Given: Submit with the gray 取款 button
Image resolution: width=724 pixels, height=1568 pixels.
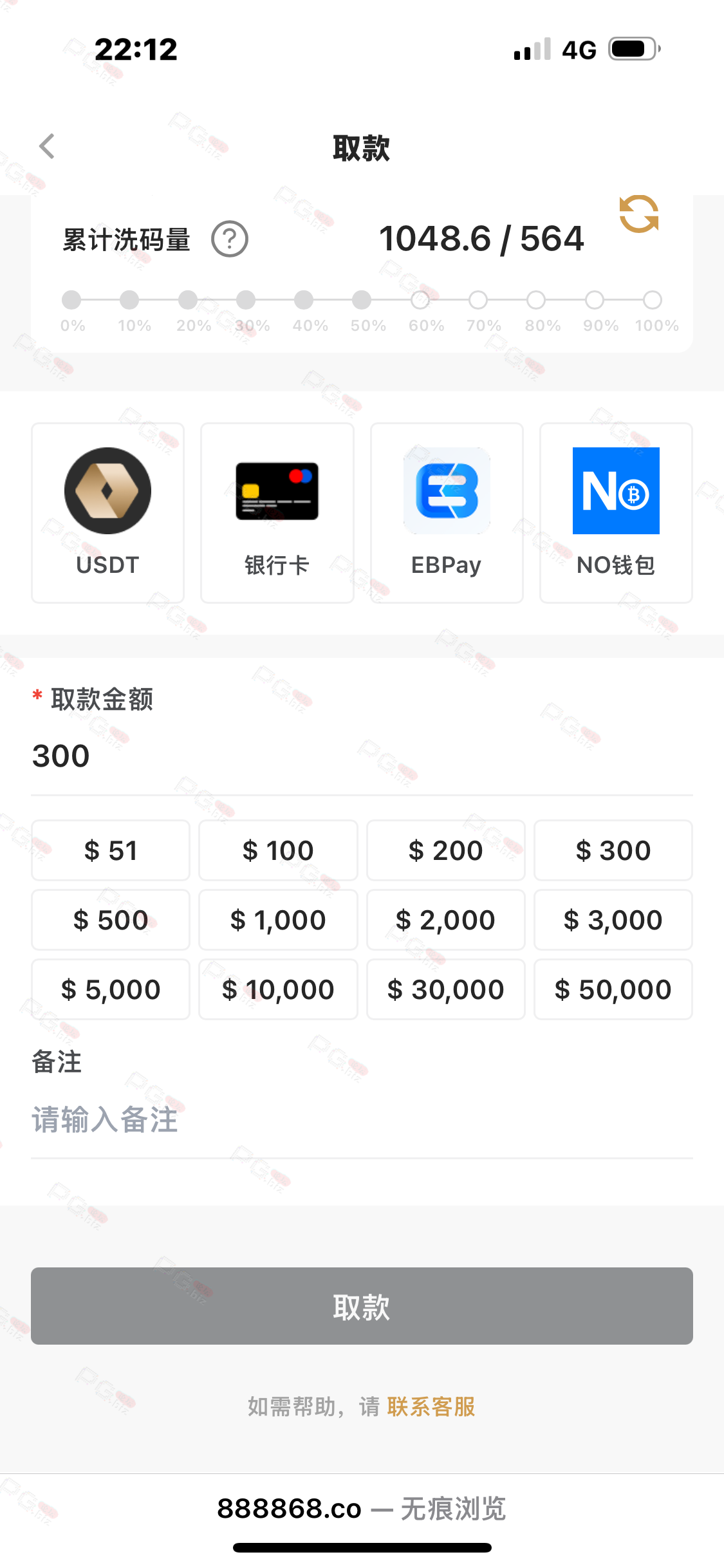Looking at the screenshot, I should [x=362, y=1306].
